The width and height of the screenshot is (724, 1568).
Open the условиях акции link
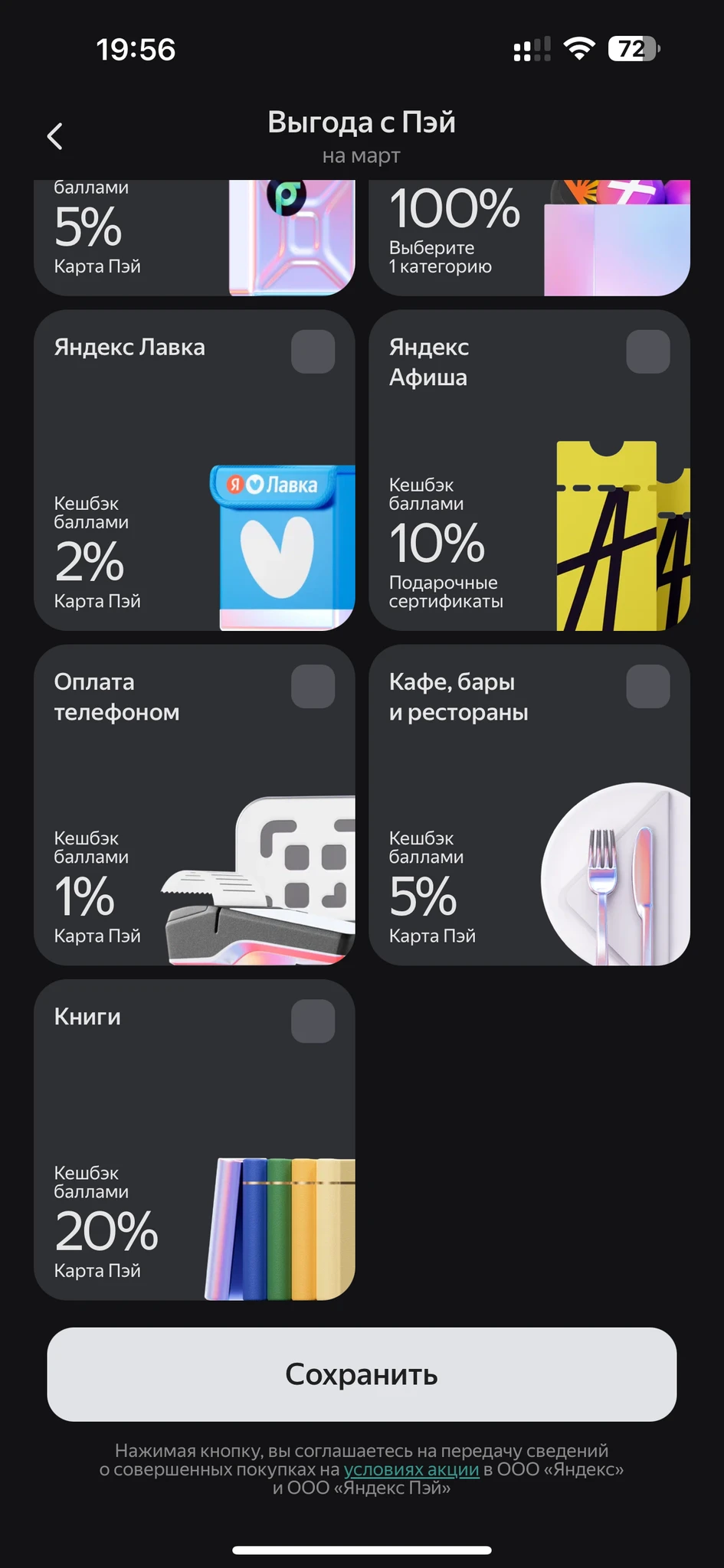(x=411, y=1469)
